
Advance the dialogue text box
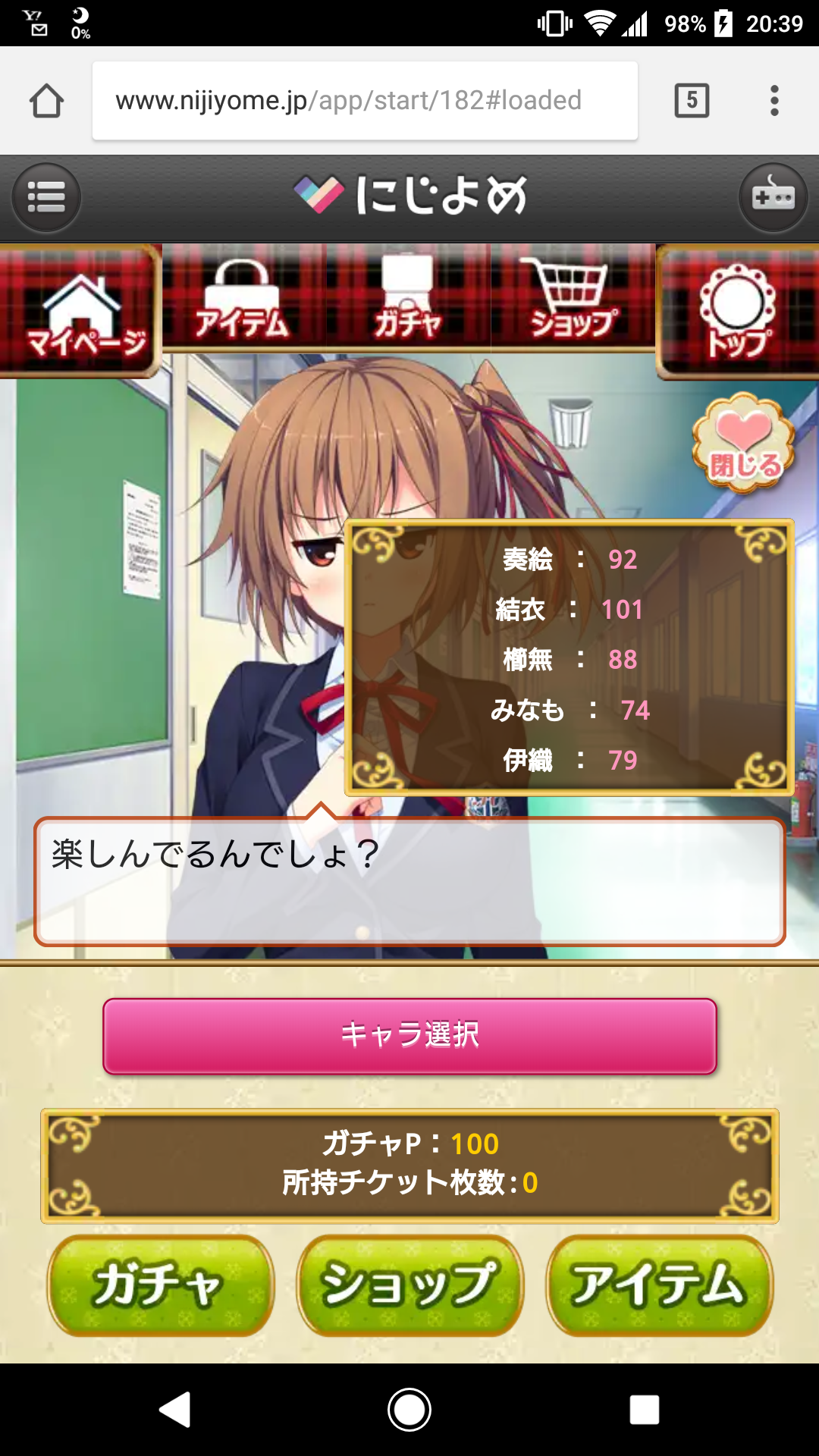pos(409,882)
